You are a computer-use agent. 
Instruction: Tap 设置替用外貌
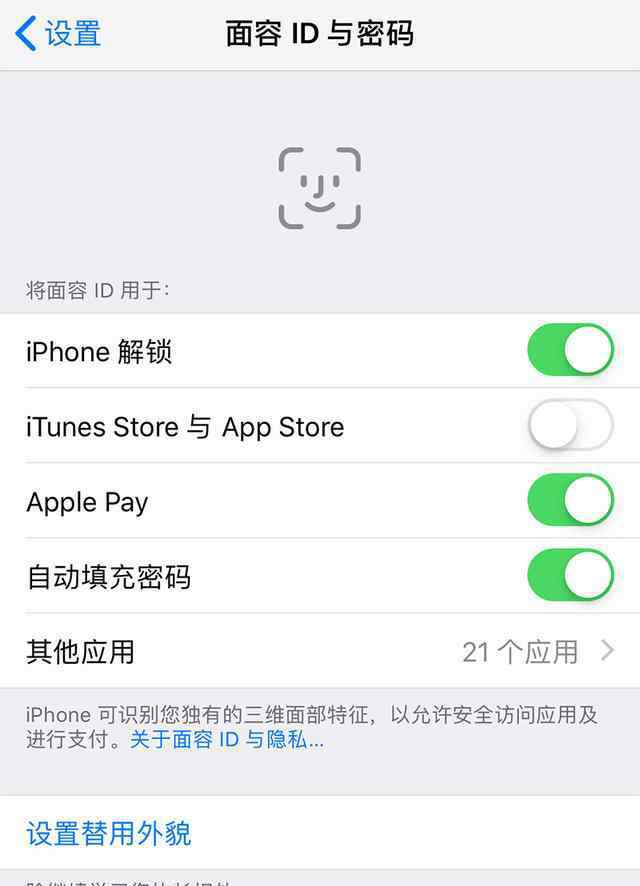pos(109,833)
